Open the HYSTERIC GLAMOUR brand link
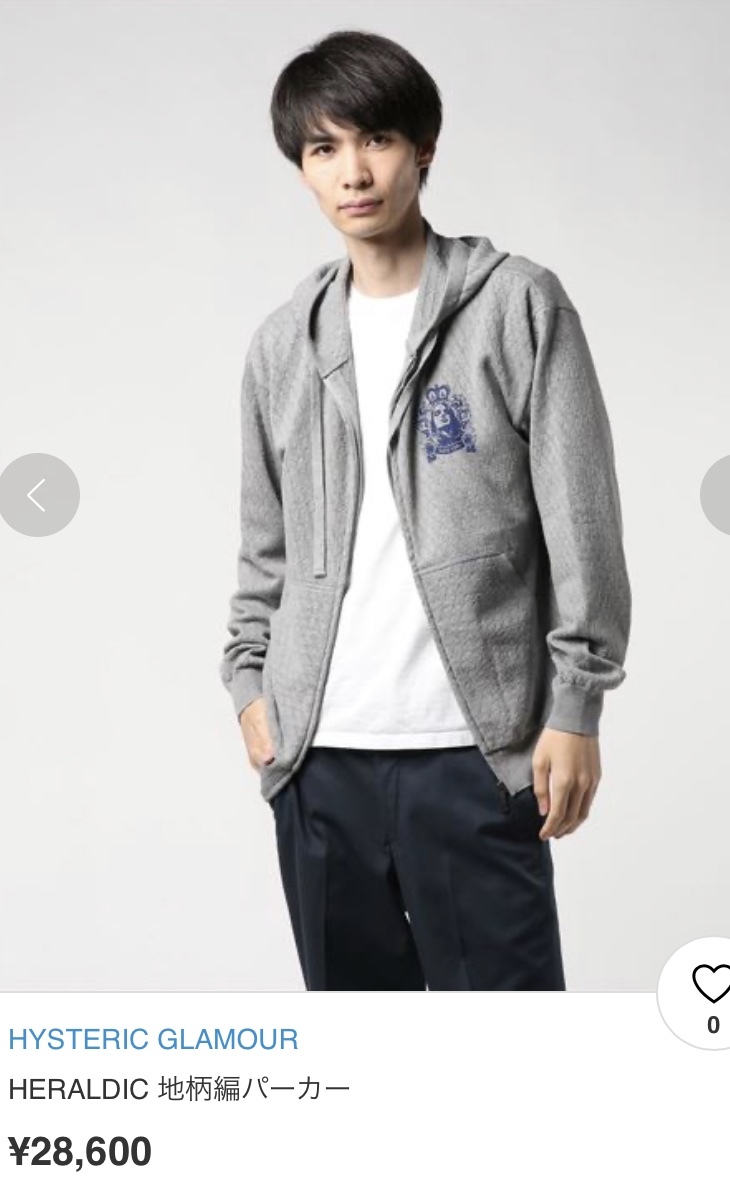The image size is (730, 1193). click(x=153, y=1039)
